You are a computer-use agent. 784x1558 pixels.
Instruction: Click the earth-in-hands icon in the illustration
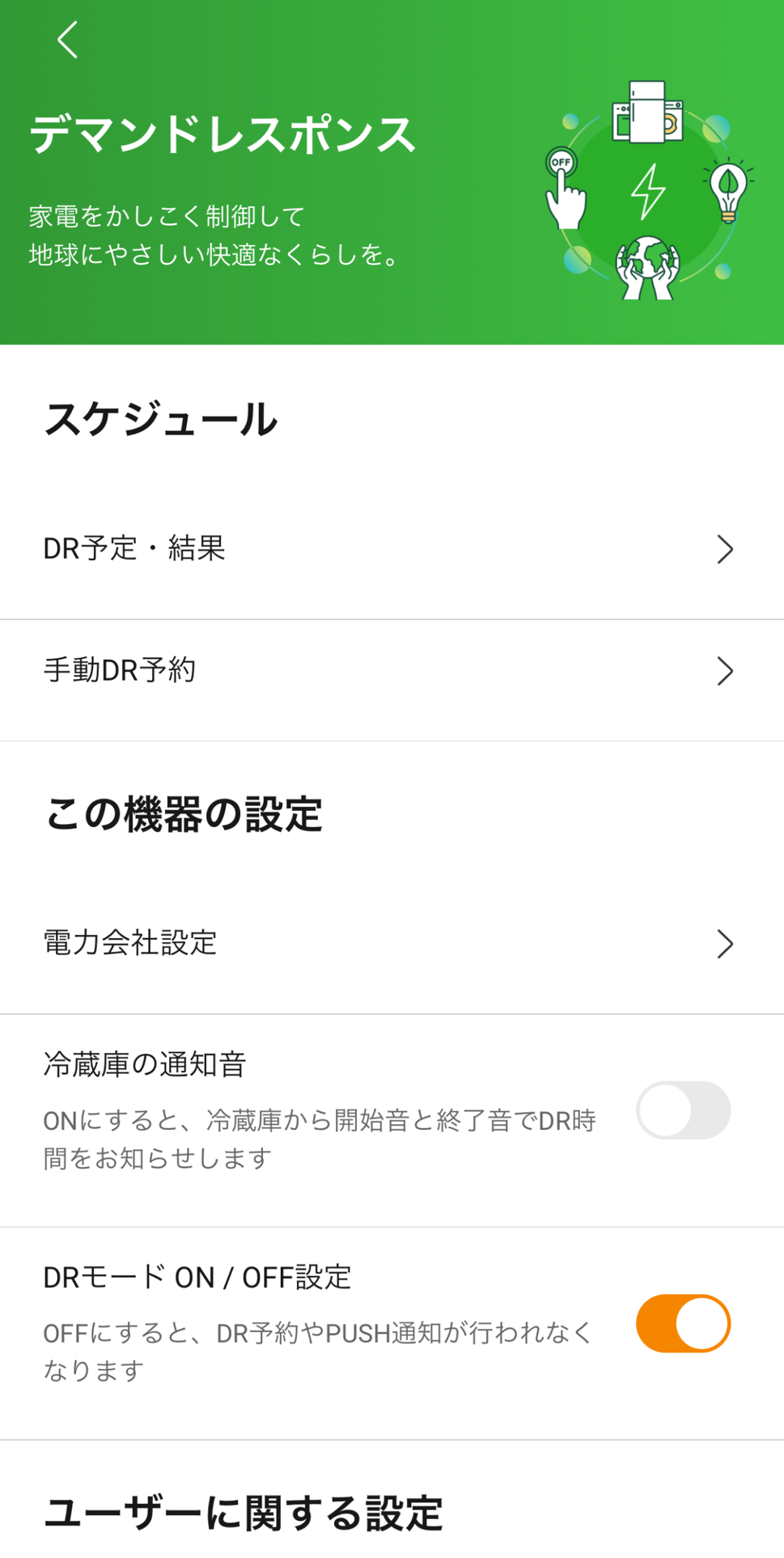click(x=647, y=267)
